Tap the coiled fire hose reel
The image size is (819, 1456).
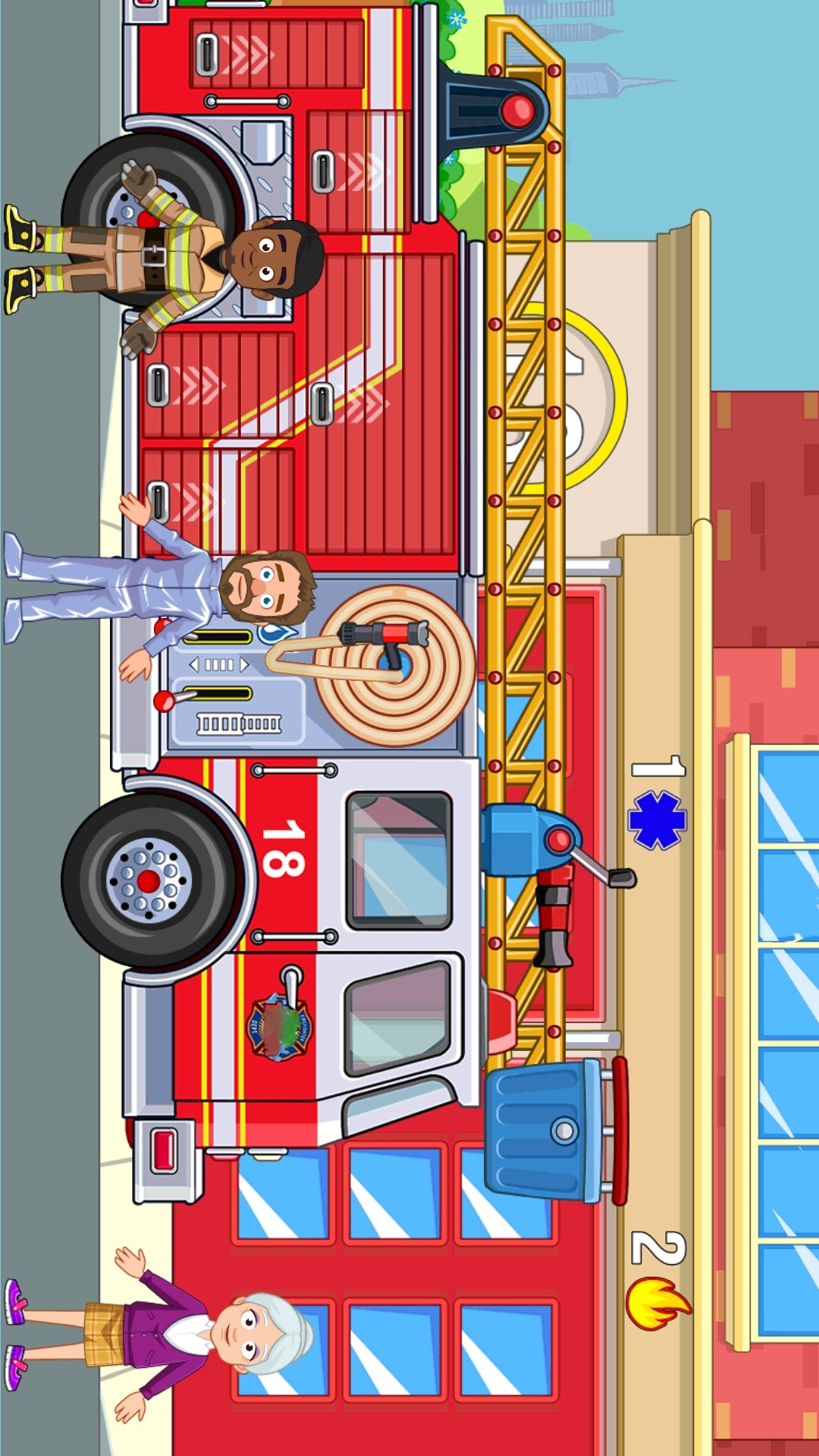click(394, 666)
